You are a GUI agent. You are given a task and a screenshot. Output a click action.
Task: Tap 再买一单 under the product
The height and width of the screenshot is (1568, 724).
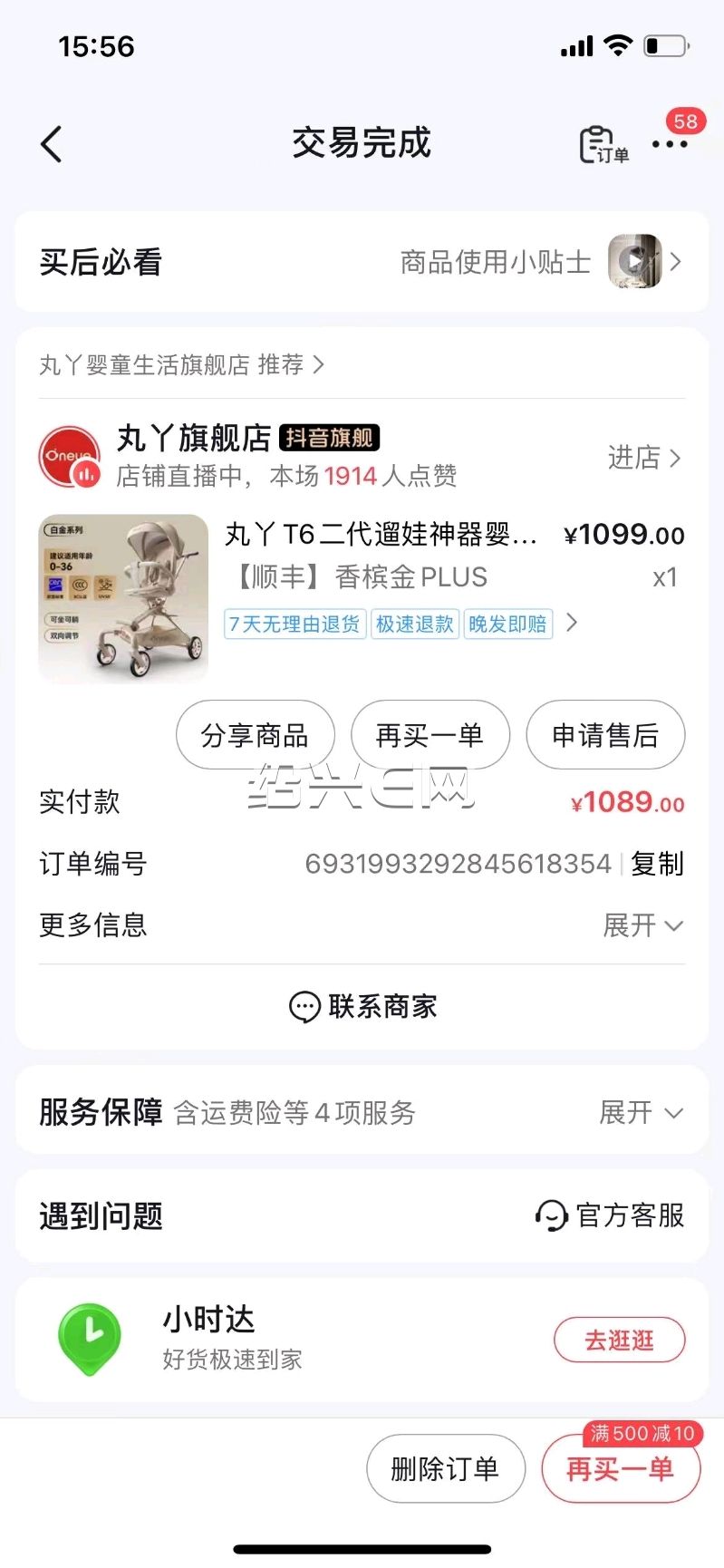430,735
